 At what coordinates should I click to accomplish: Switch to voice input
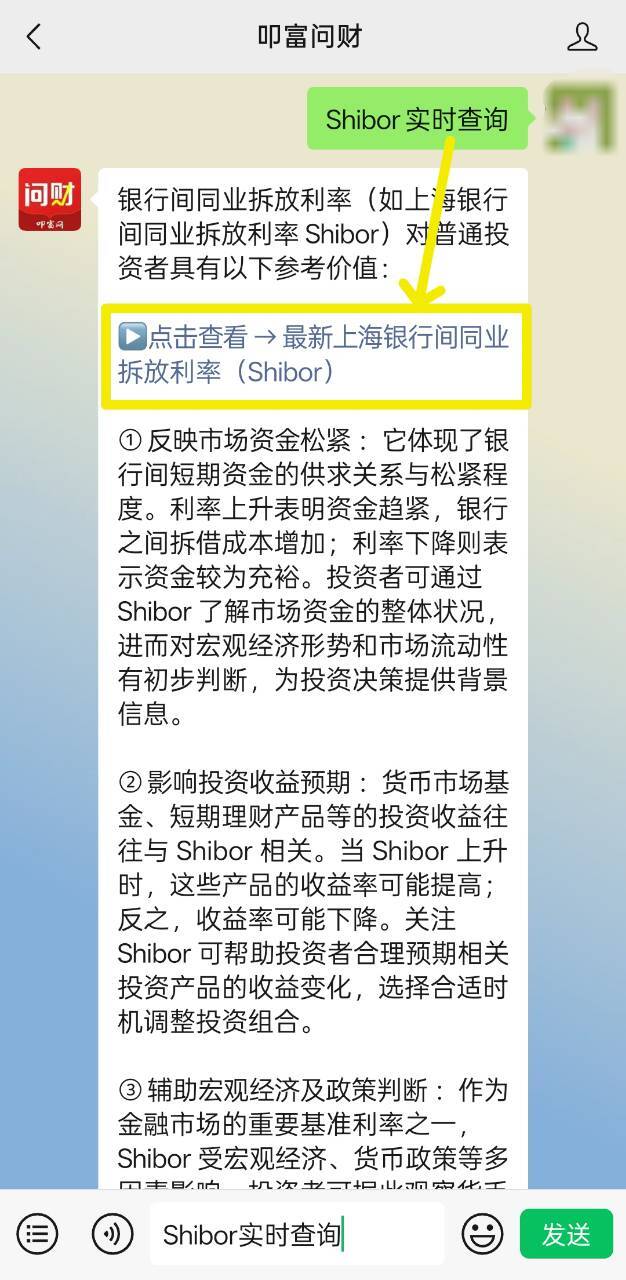(x=112, y=1234)
